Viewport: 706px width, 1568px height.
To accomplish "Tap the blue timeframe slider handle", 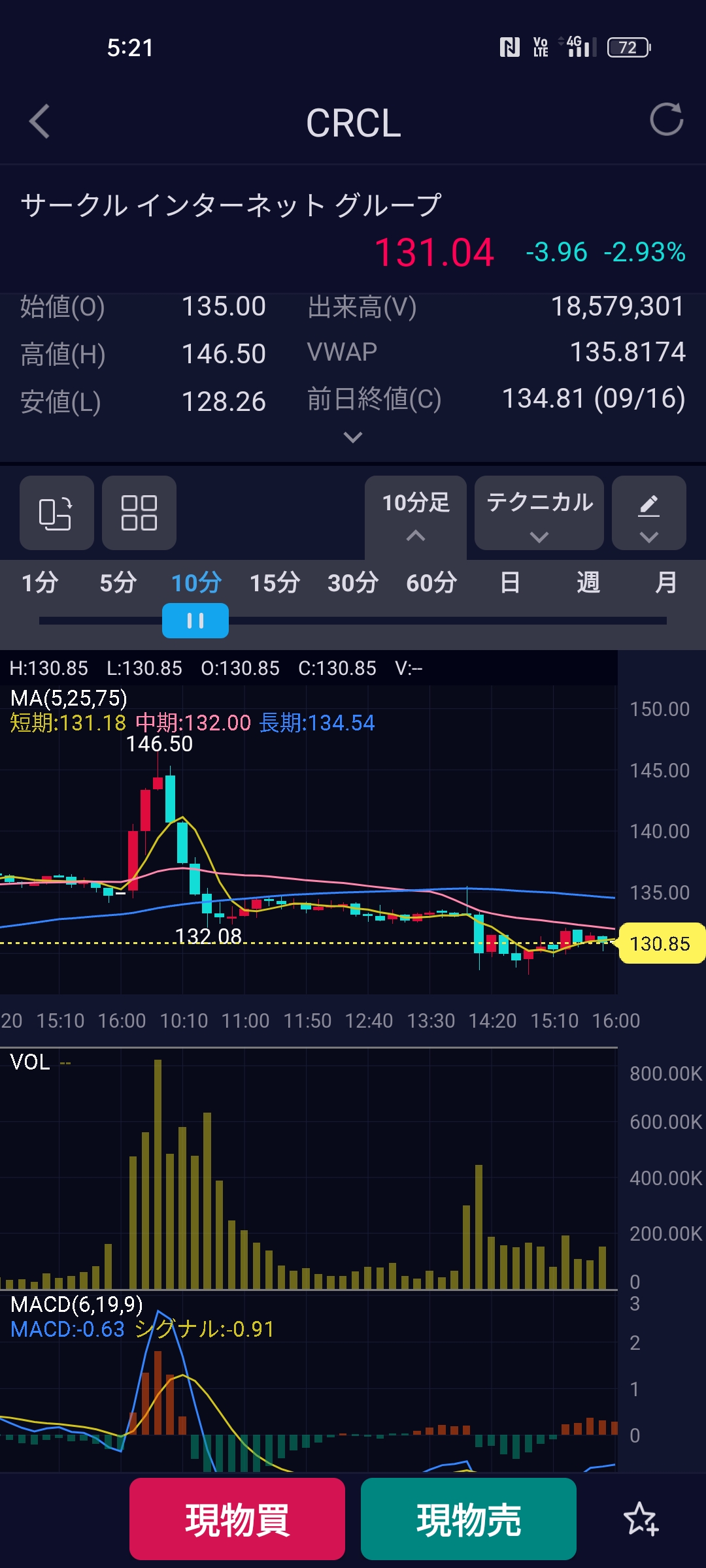I will tap(195, 621).
